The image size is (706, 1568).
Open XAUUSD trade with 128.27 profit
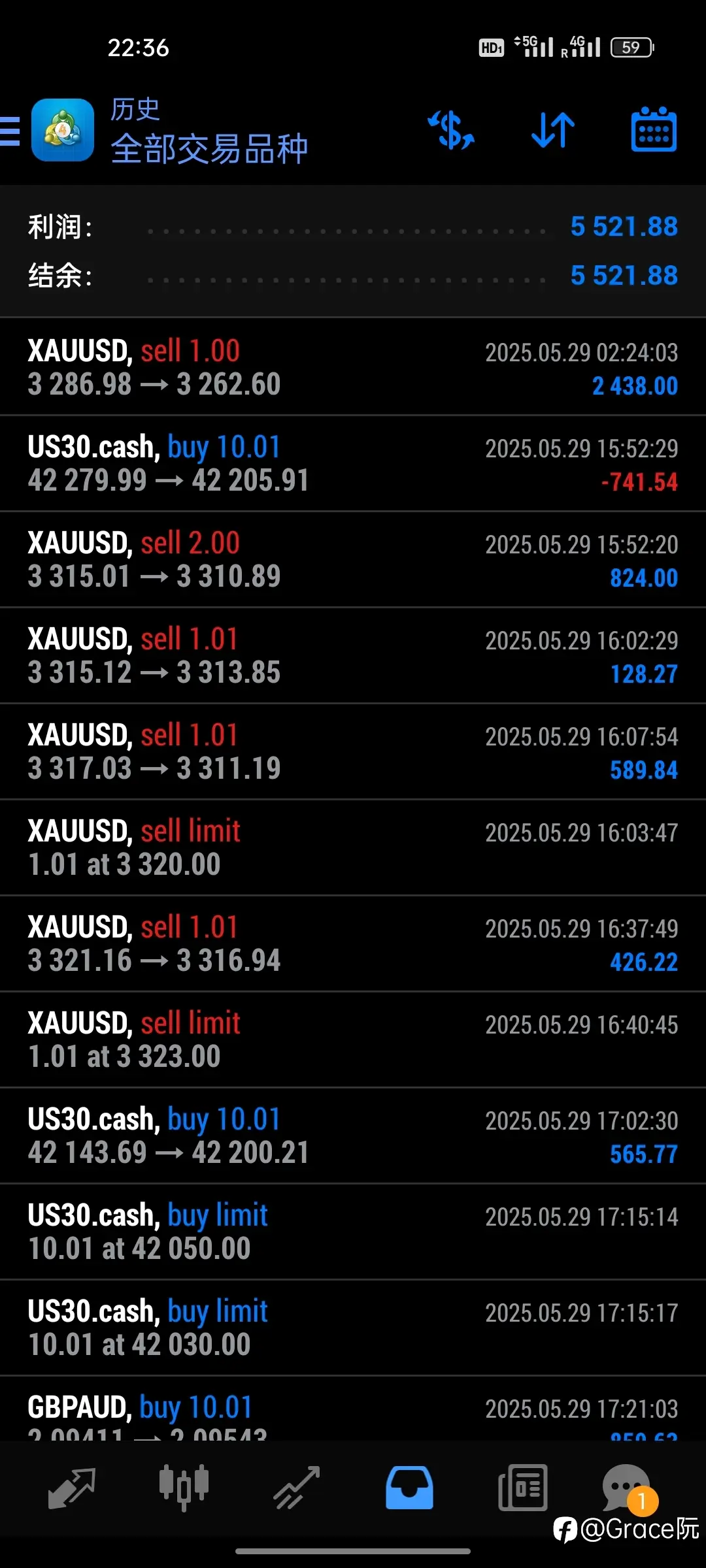pos(353,655)
